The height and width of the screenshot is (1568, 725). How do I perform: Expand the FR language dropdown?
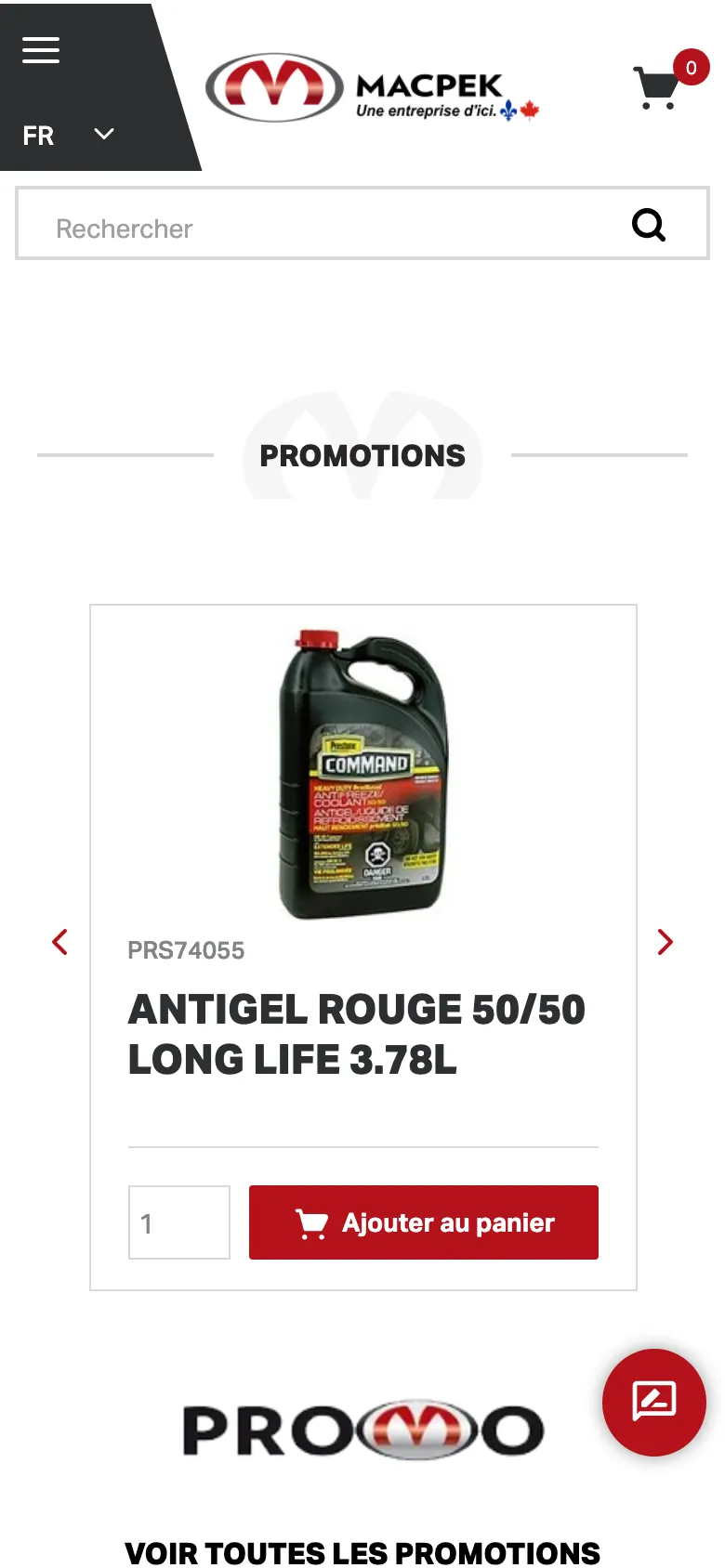tap(68, 136)
